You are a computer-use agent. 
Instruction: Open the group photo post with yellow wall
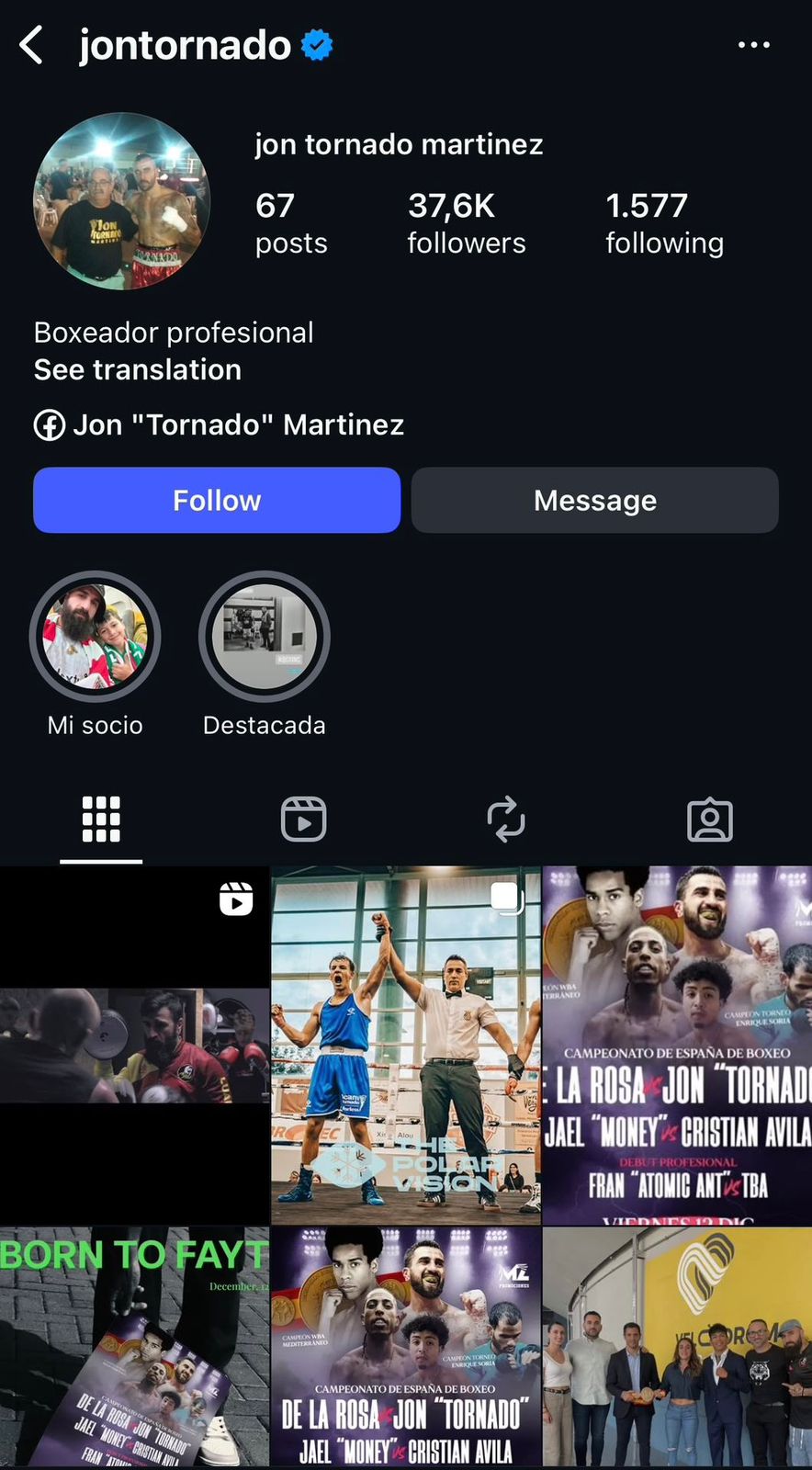tap(677, 1346)
